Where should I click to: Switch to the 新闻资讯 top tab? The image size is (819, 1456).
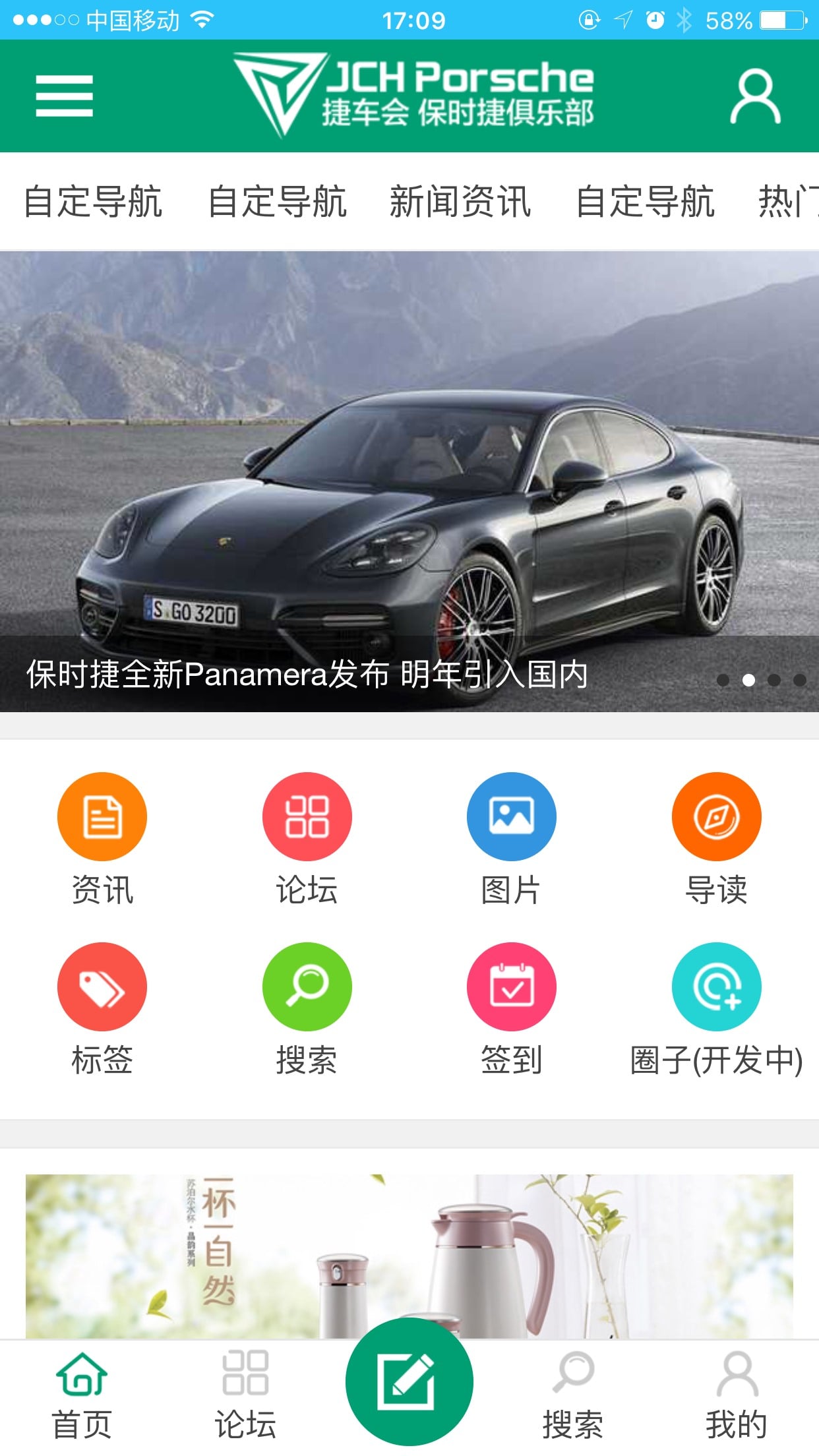pyautogui.click(x=460, y=202)
